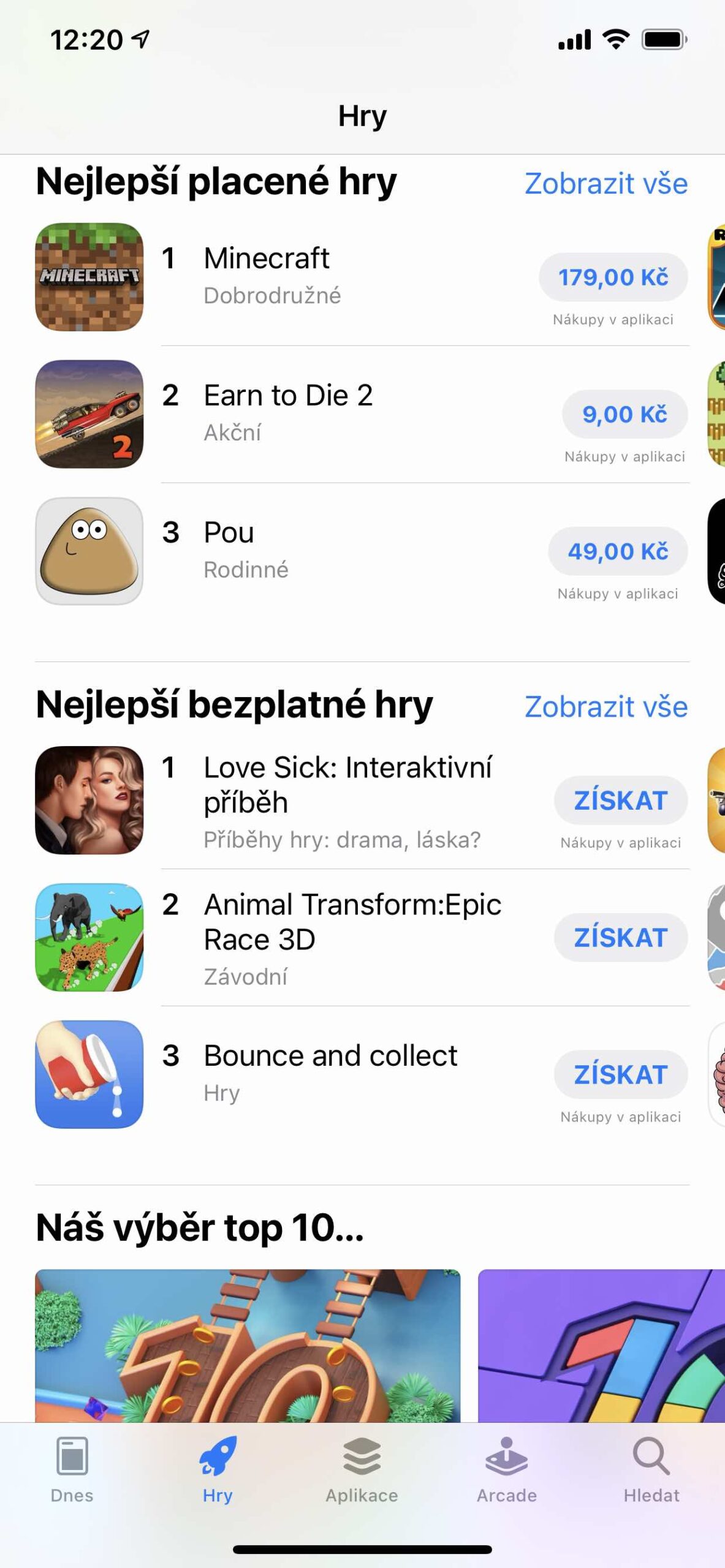
Task: Buy Pou for 49,00 Kč
Action: (617, 552)
